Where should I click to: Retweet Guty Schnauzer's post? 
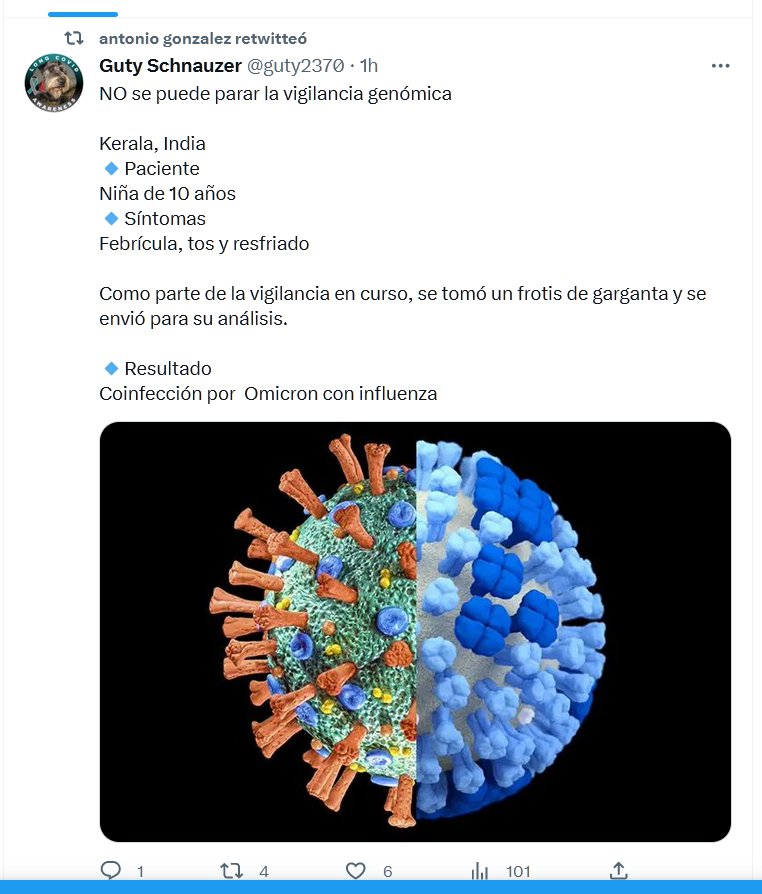[x=232, y=871]
